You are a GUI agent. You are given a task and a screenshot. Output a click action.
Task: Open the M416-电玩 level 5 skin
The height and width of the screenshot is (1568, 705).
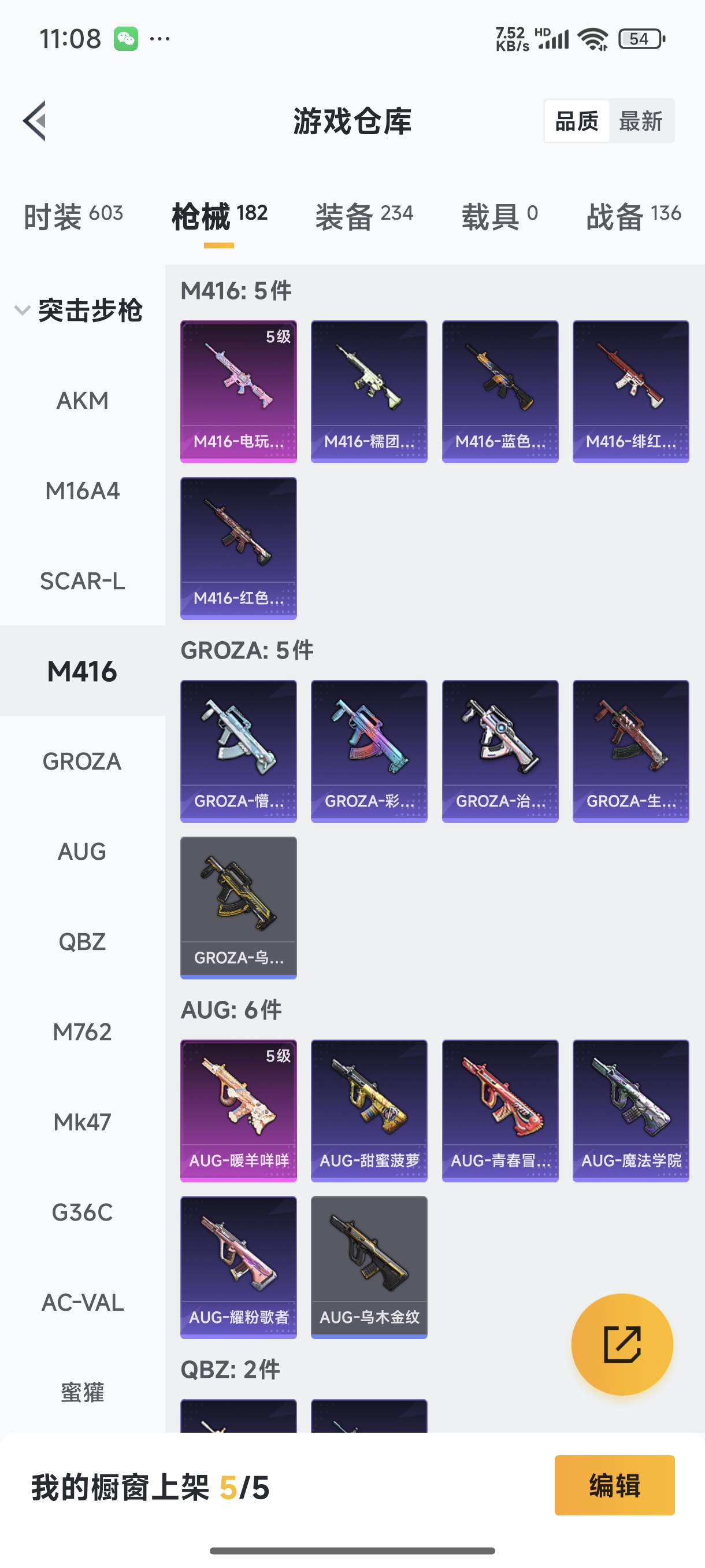coord(239,391)
